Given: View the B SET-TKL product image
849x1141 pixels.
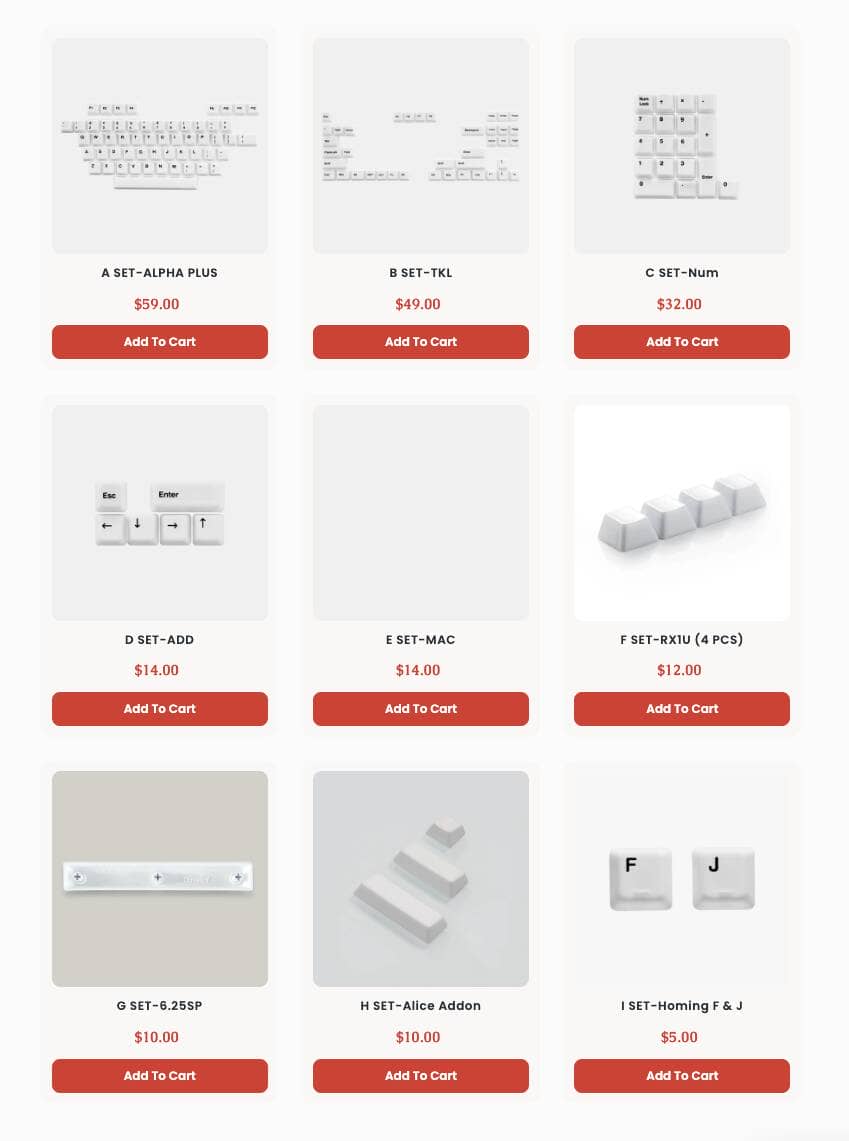Looking at the screenshot, I should pyautogui.click(x=421, y=146).
